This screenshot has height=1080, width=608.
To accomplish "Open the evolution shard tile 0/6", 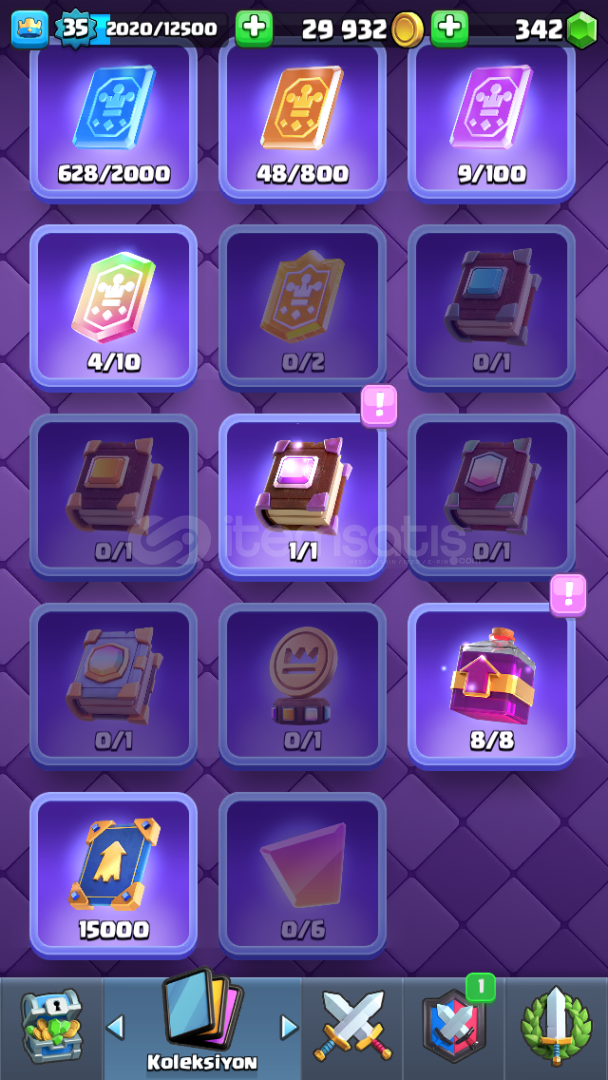I will click(302, 875).
